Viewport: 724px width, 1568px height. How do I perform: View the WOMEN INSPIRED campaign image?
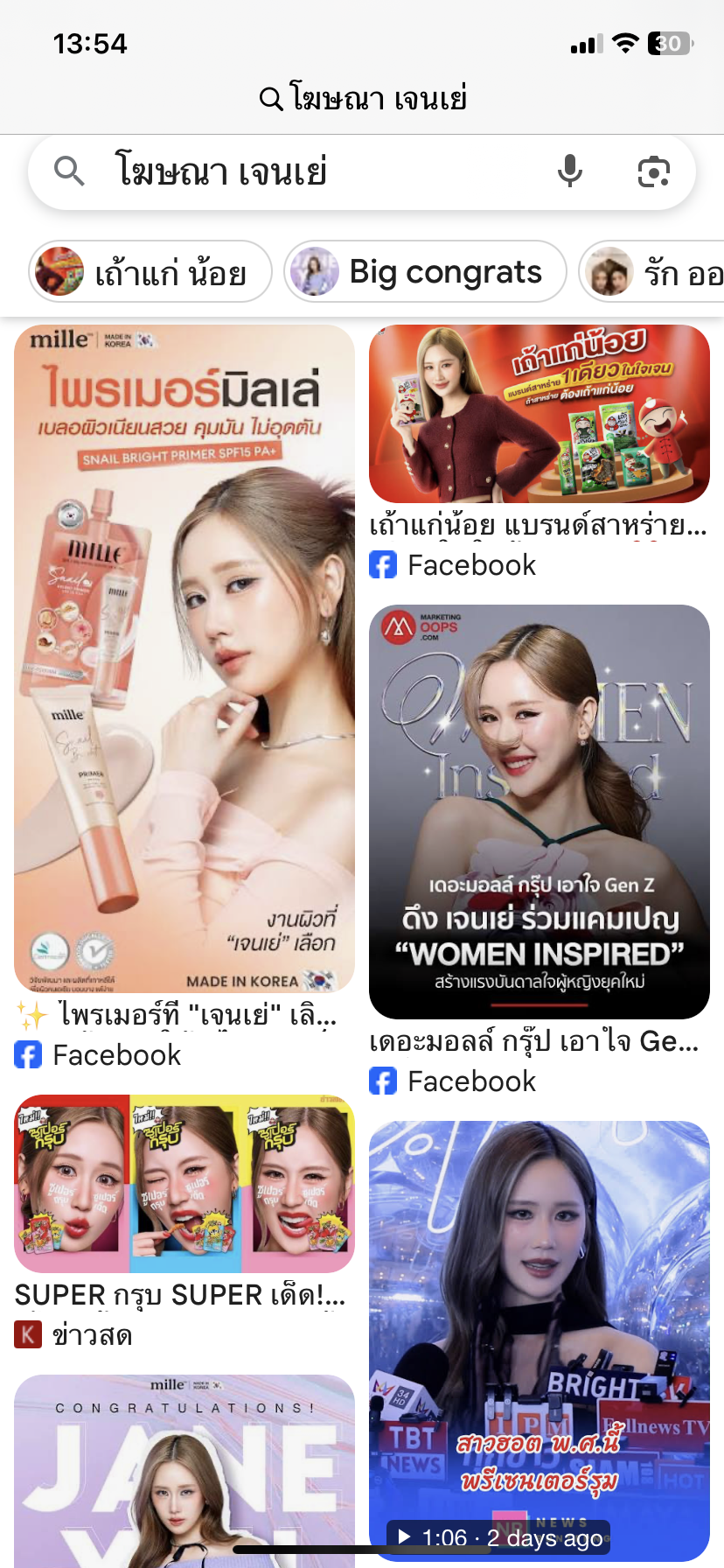539,811
